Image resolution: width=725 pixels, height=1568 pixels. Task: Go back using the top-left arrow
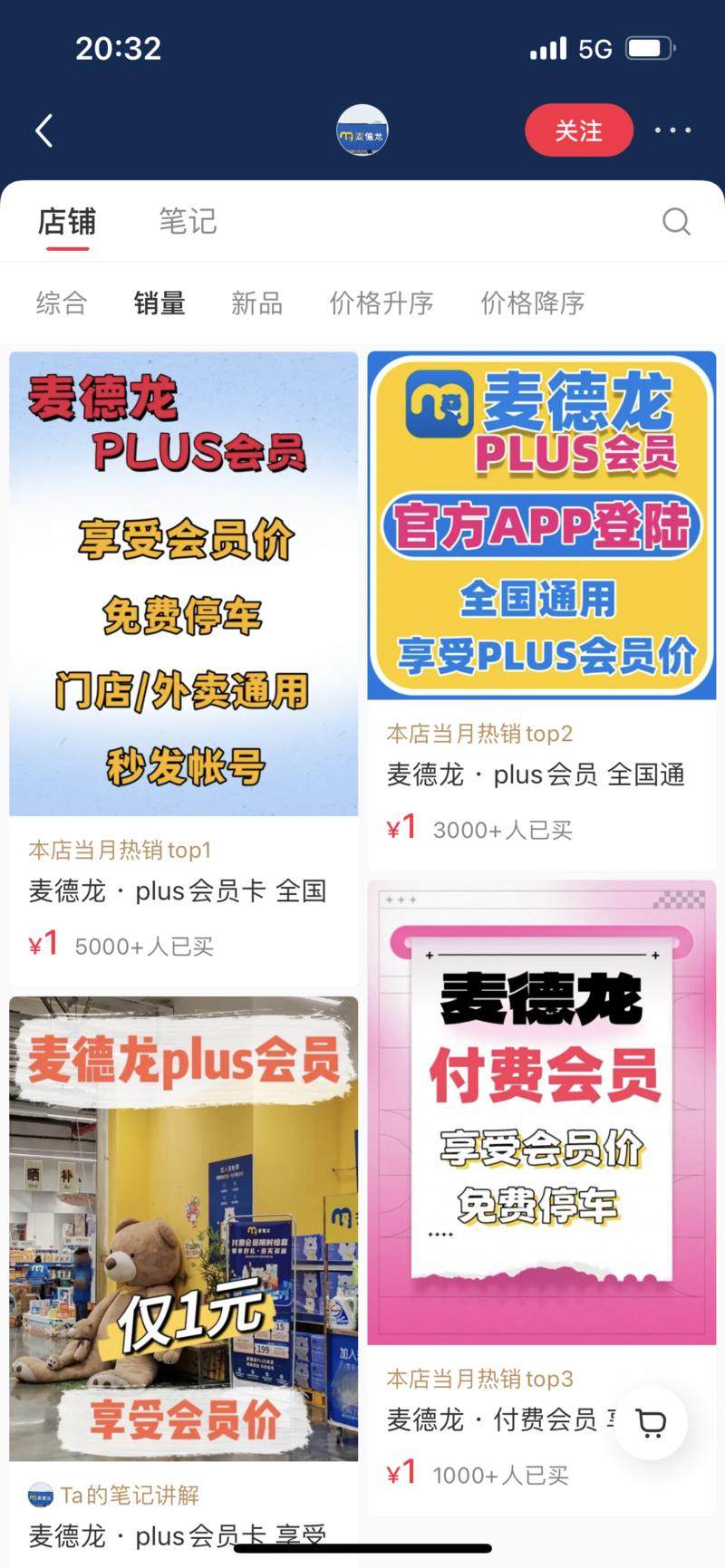[x=44, y=130]
